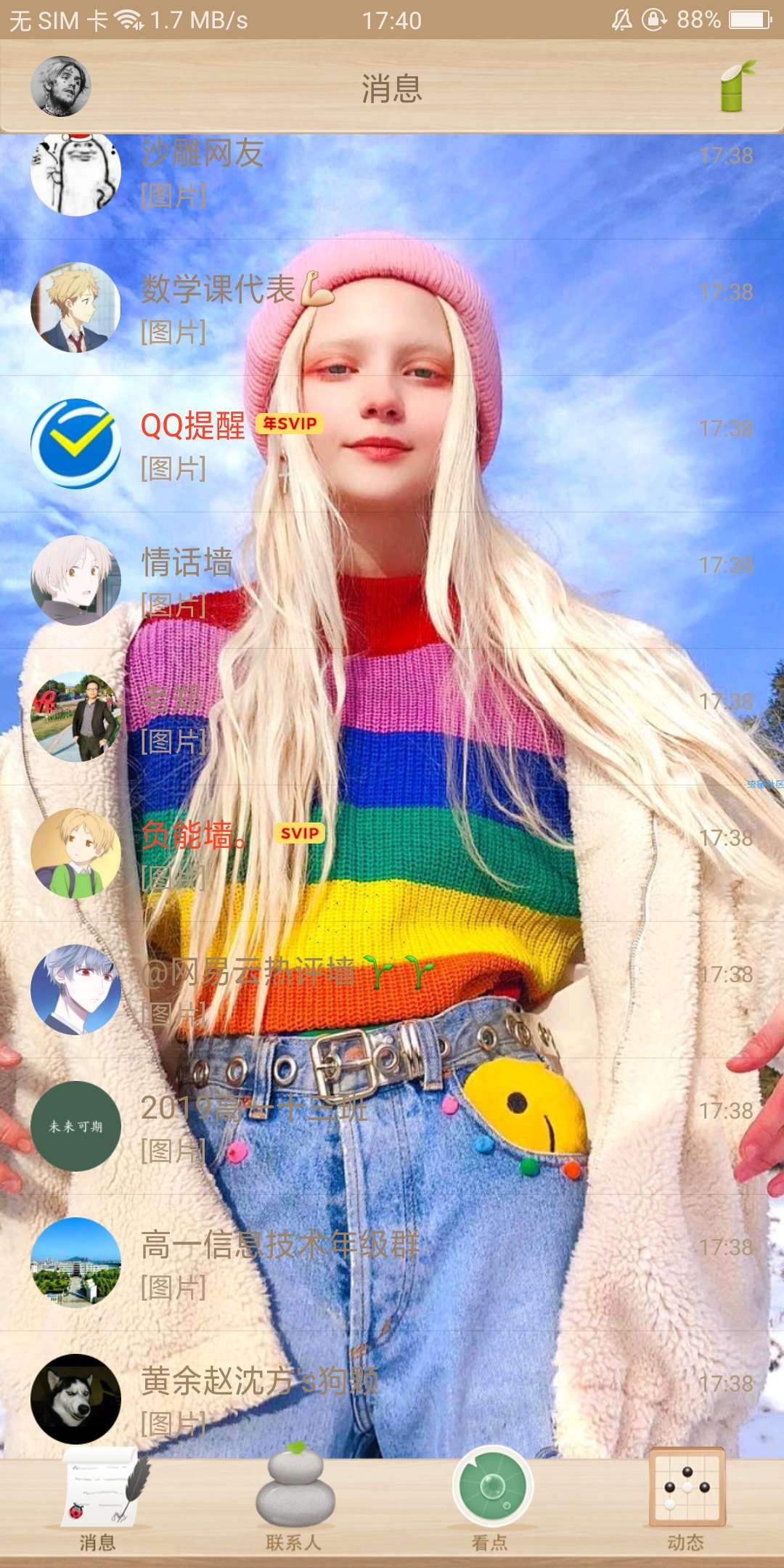Viewport: 784px width, 1568px height.
Task: Open the chat with 老郑
Action: coord(392,717)
